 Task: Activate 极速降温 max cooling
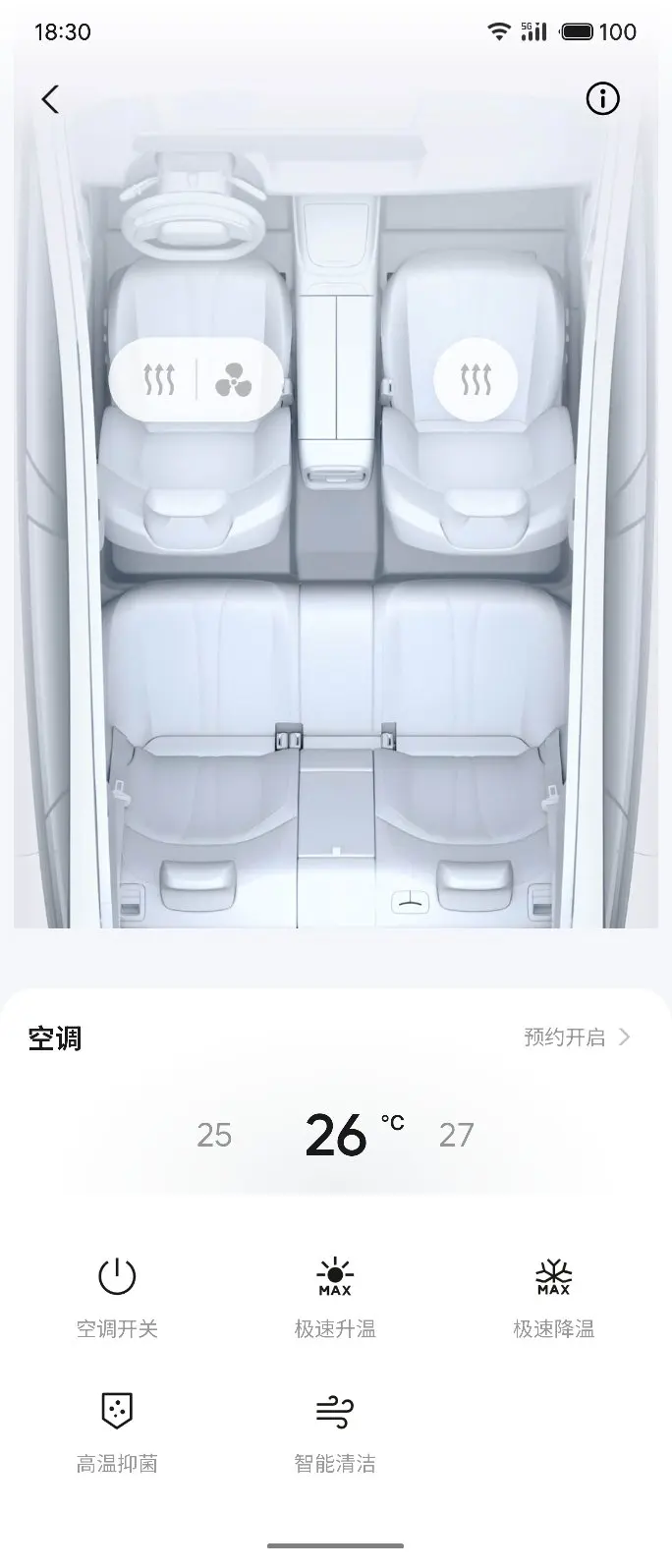point(553,1297)
